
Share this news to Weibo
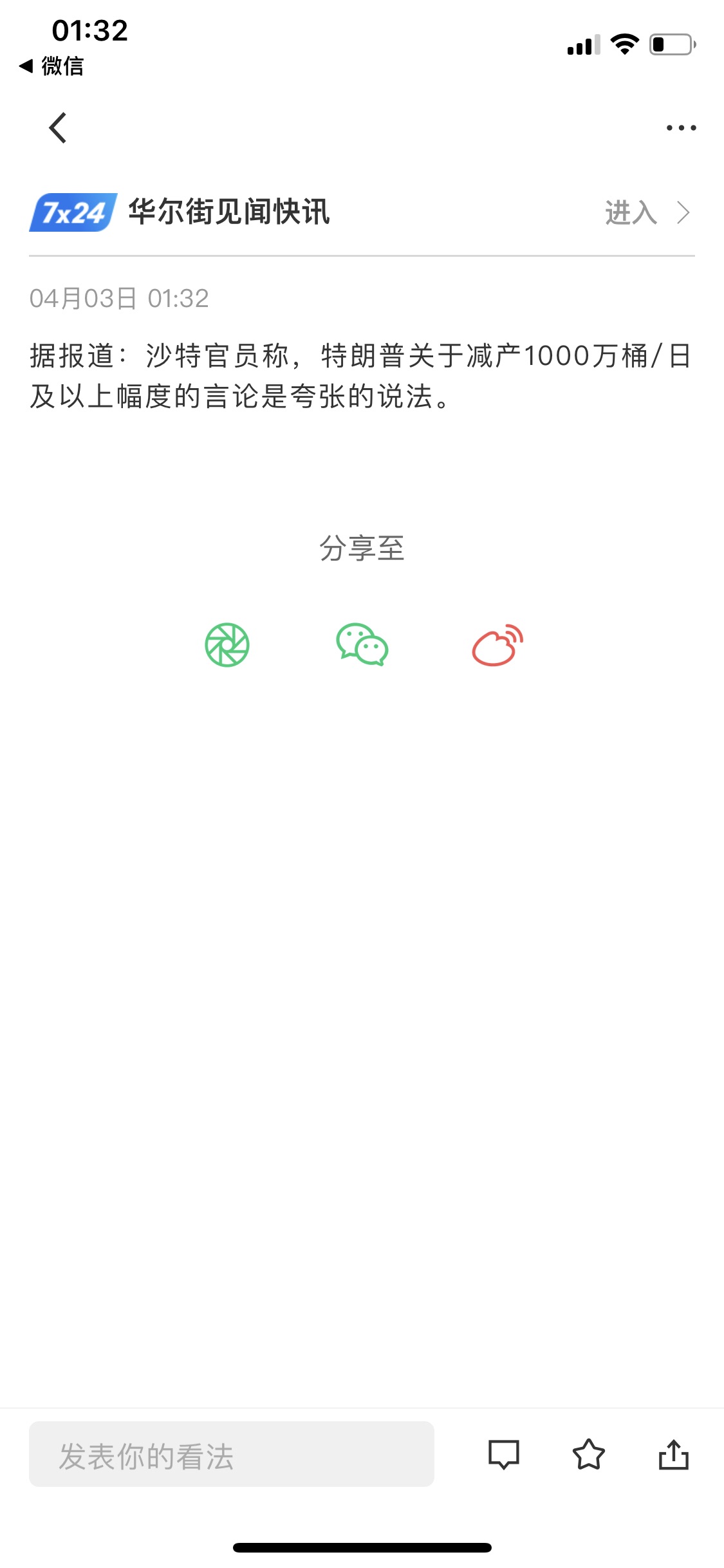click(x=497, y=644)
